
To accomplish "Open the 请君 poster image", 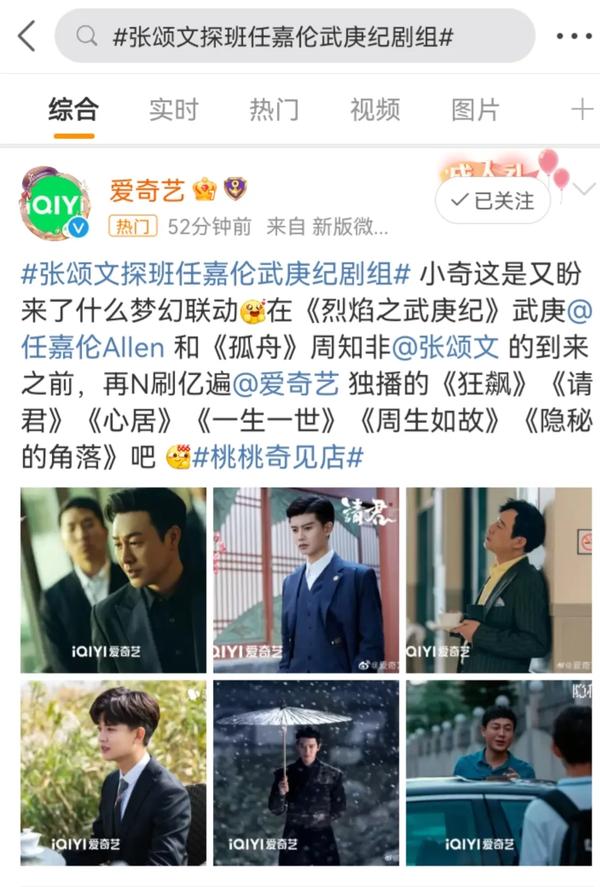I will [x=306, y=580].
